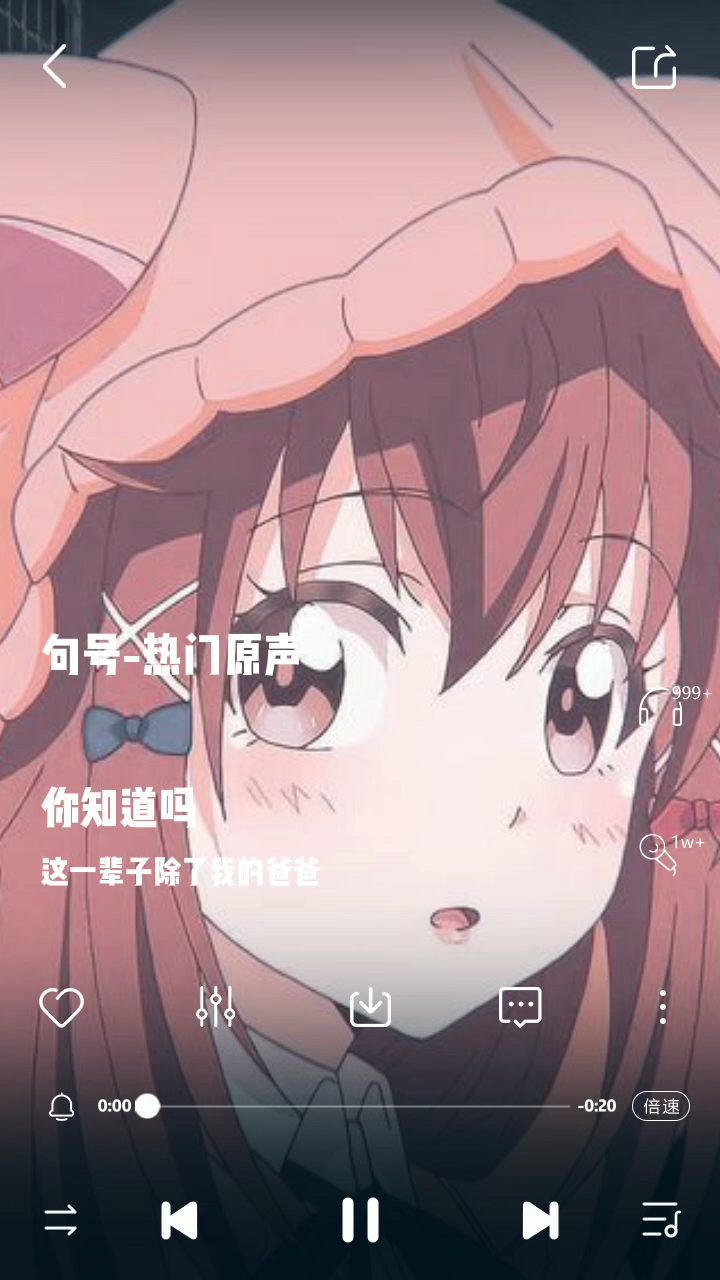The width and height of the screenshot is (720, 1280).
Task: Open the 倍速 playback speed button
Action: click(661, 1106)
